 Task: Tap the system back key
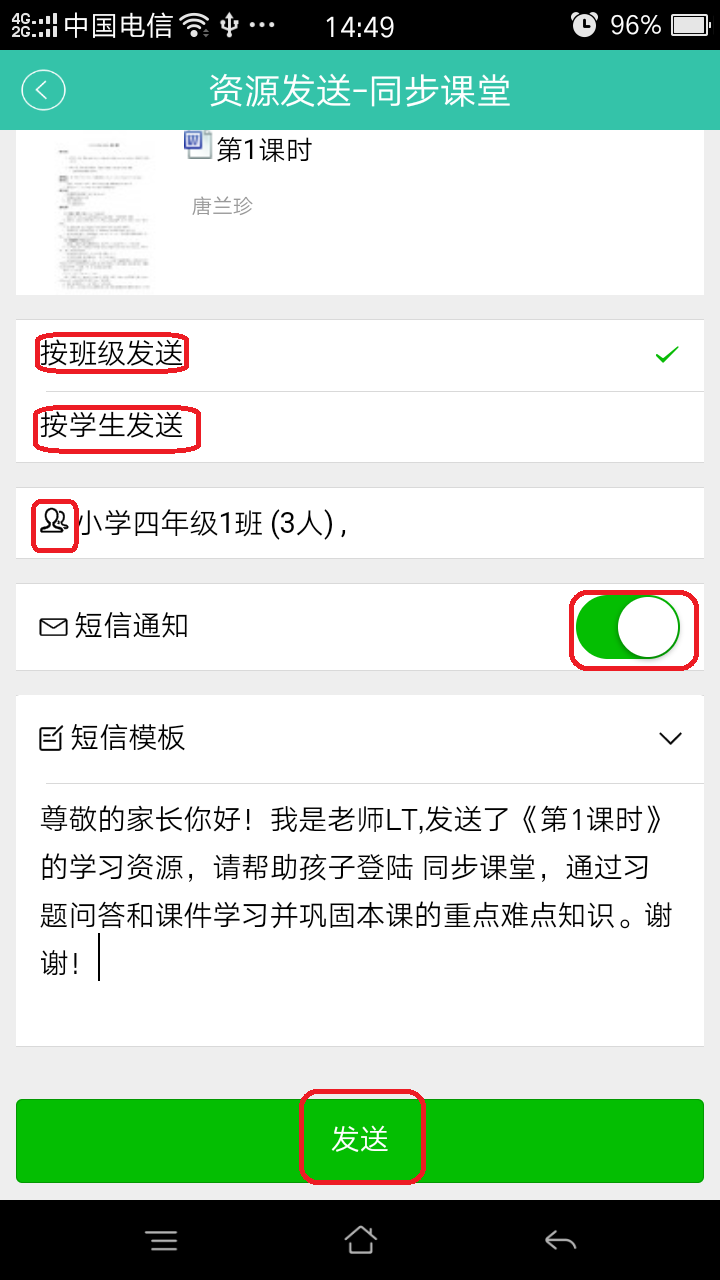tap(560, 1241)
